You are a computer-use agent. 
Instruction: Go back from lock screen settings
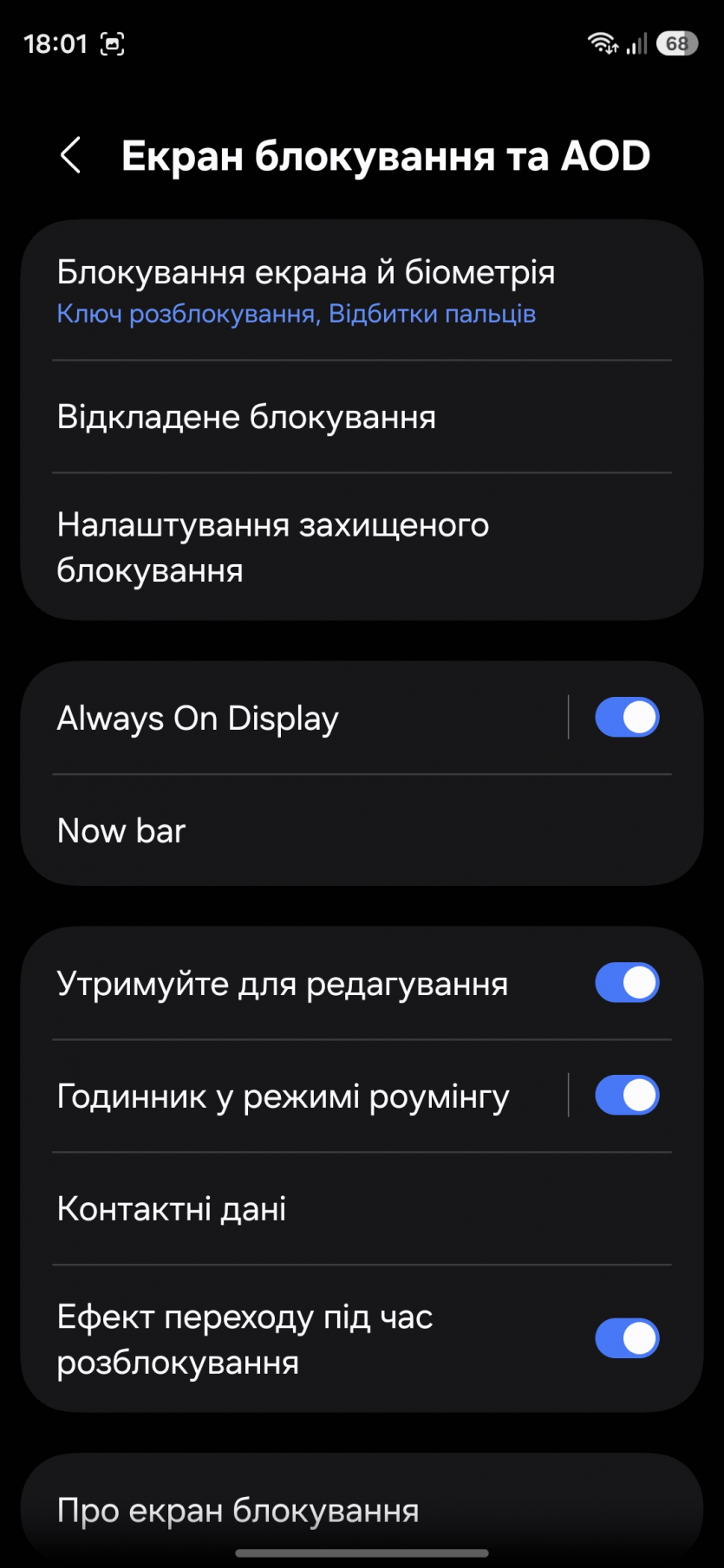(x=71, y=156)
